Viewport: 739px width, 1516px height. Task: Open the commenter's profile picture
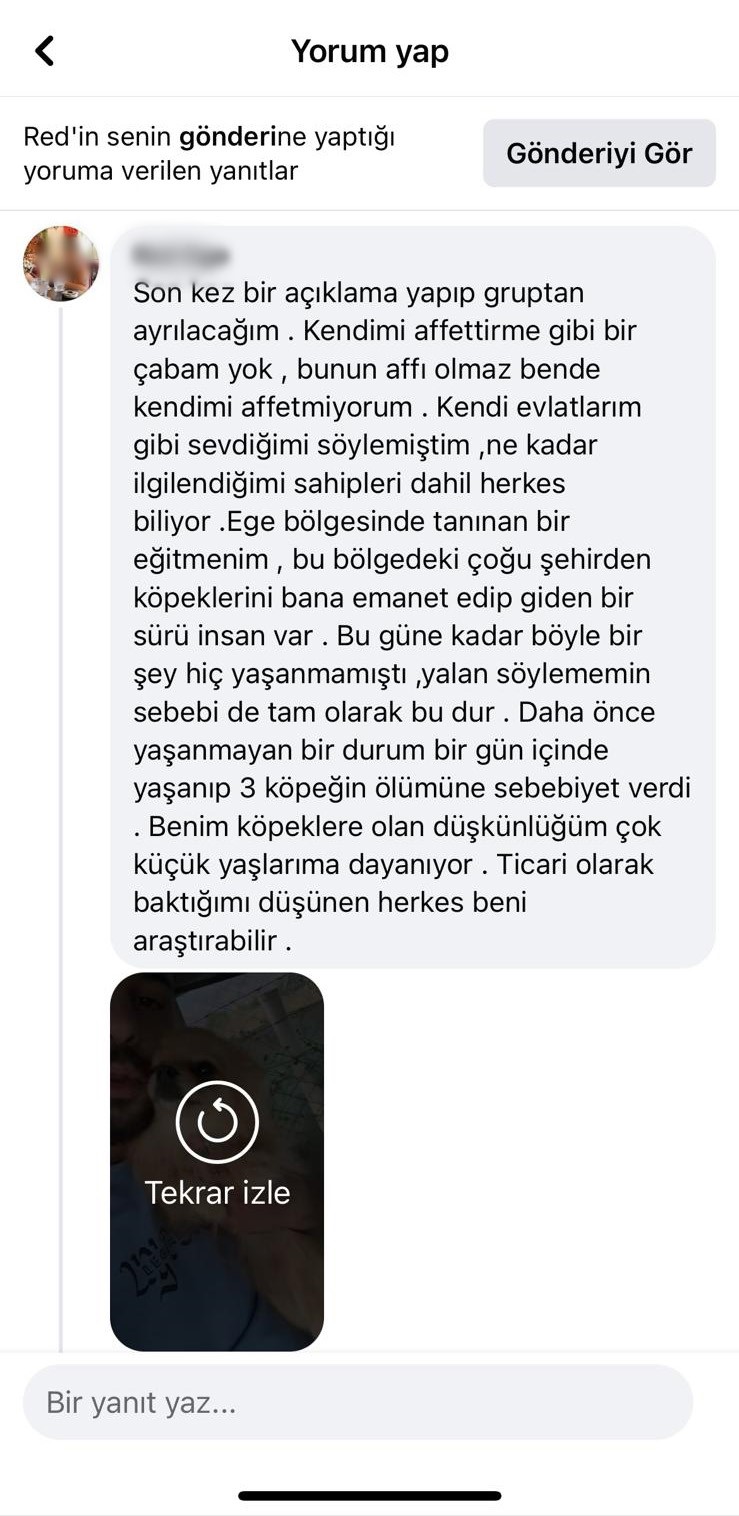click(61, 264)
